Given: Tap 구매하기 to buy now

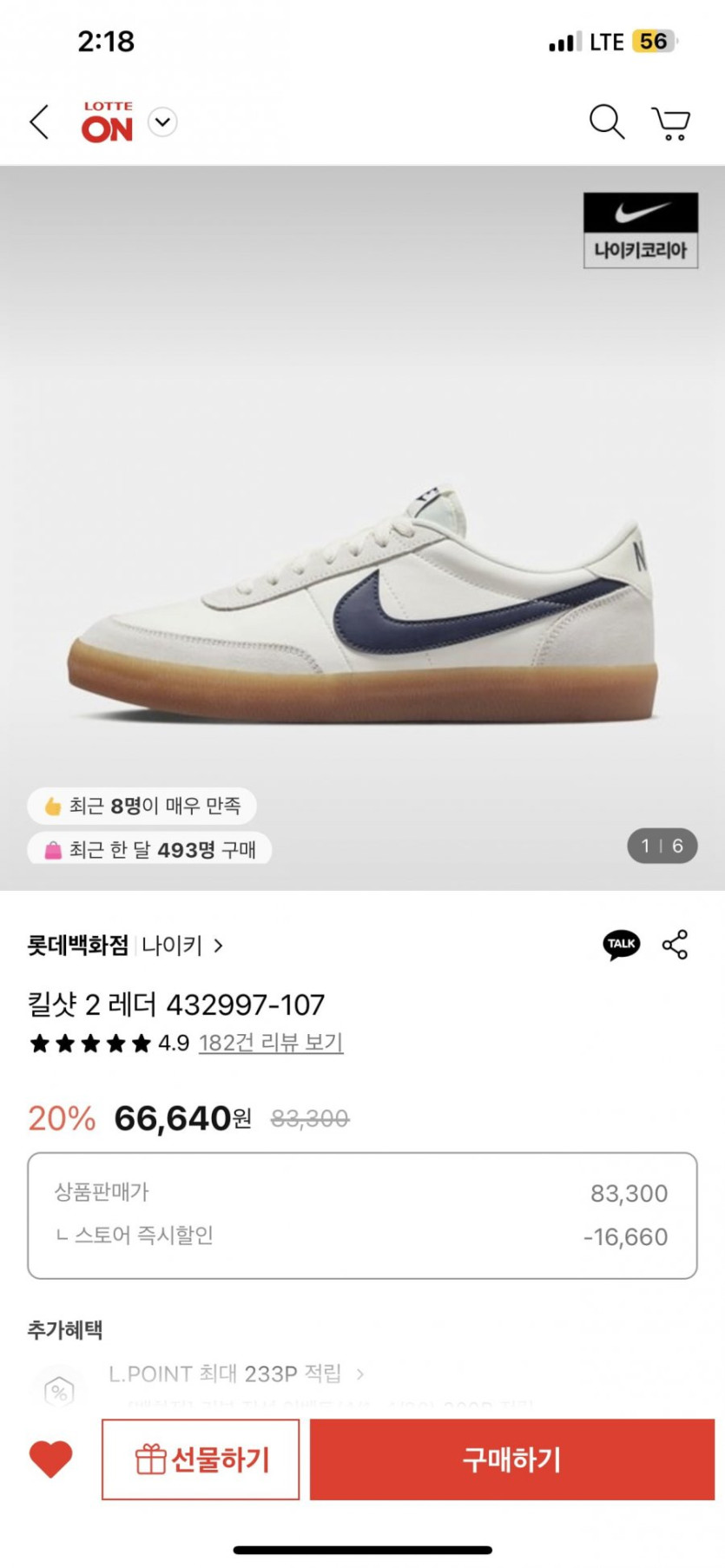Looking at the screenshot, I should pos(511,1459).
